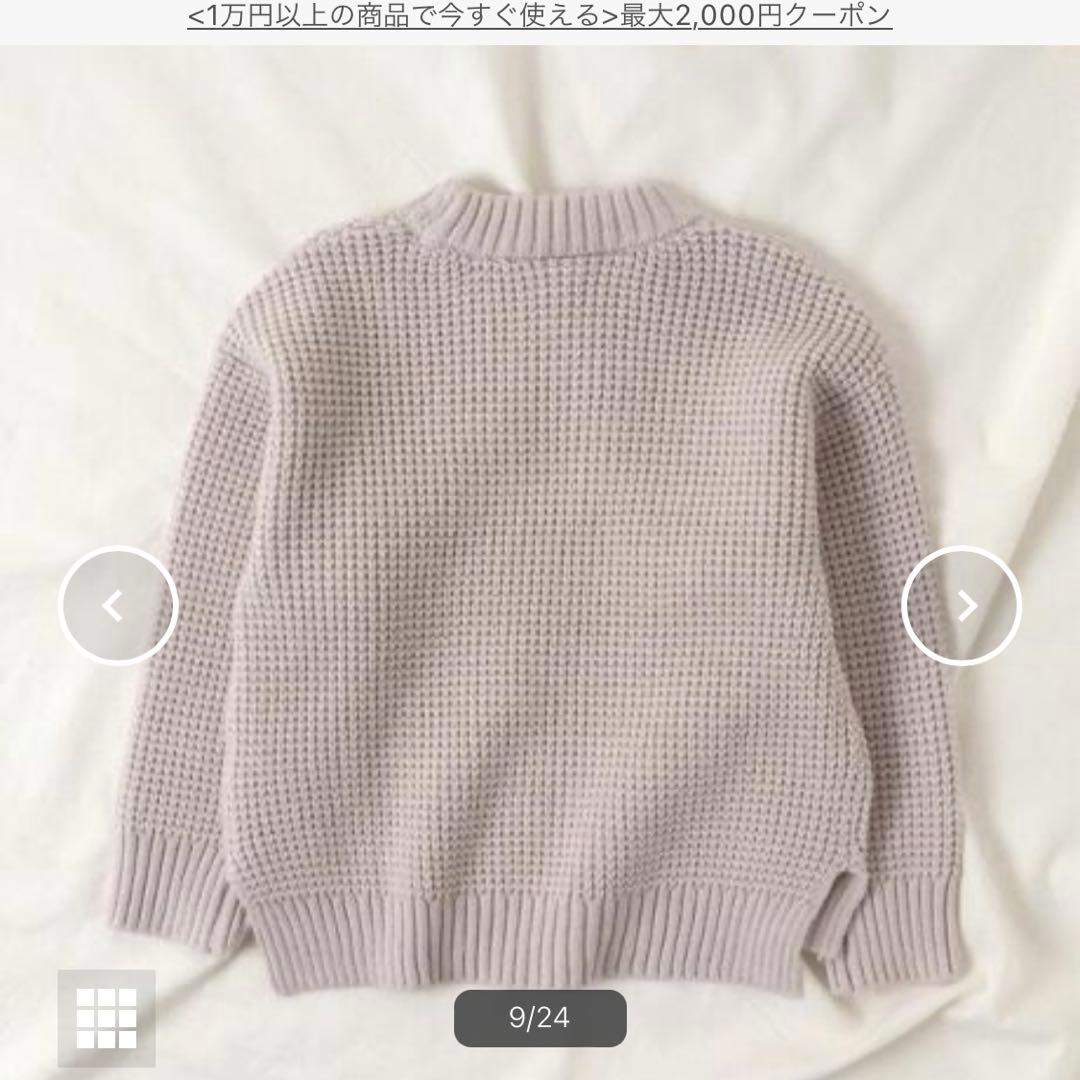Show the next product image
The height and width of the screenshot is (1080, 1080).
pos(961,605)
